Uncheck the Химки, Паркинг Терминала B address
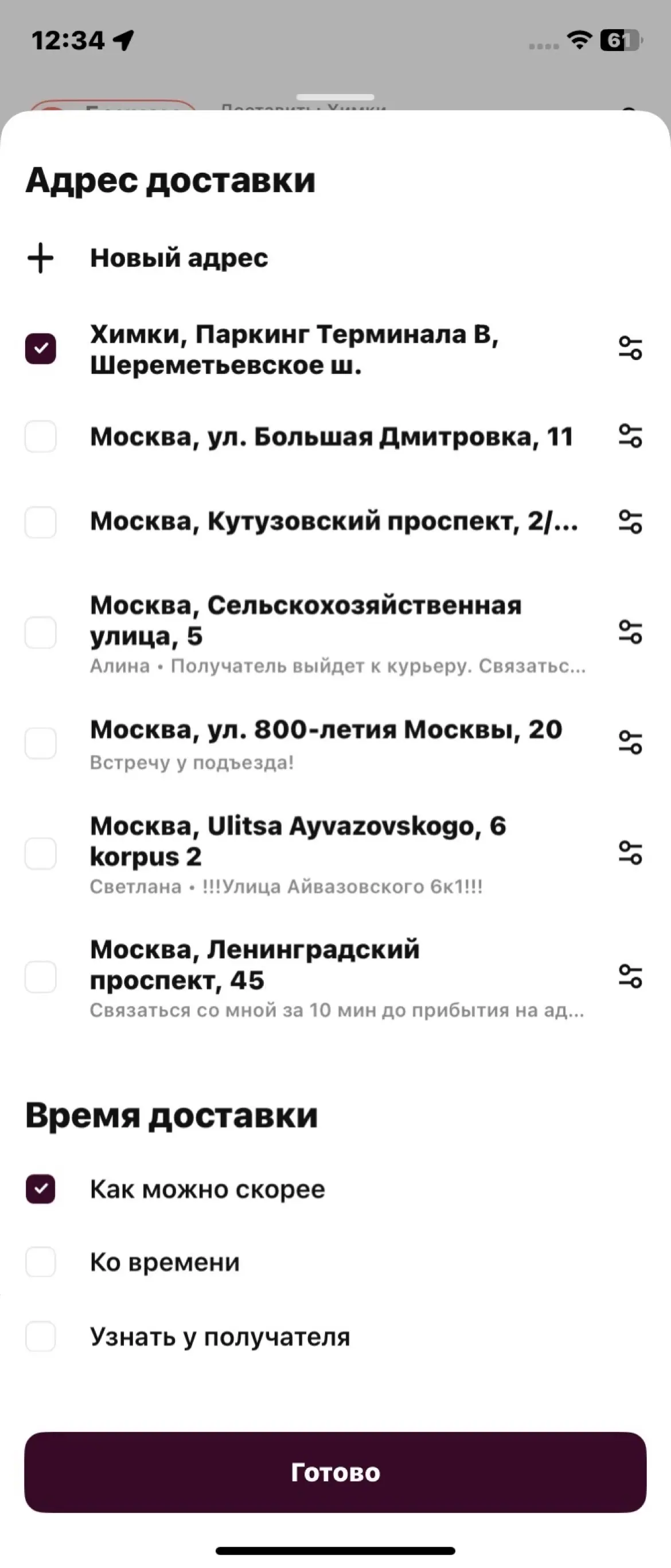The height and width of the screenshot is (1568, 671). pyautogui.click(x=41, y=349)
